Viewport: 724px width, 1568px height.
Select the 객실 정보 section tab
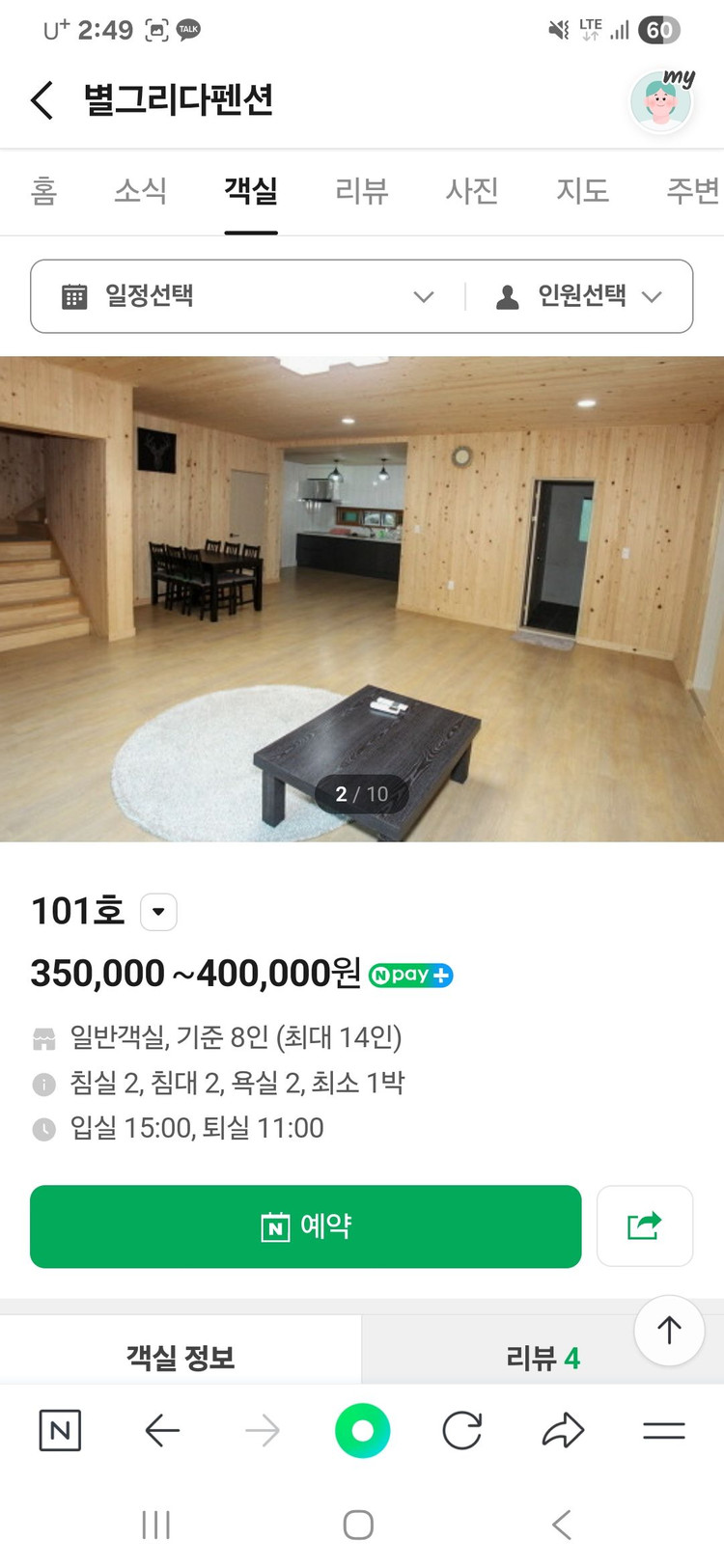(181, 1358)
